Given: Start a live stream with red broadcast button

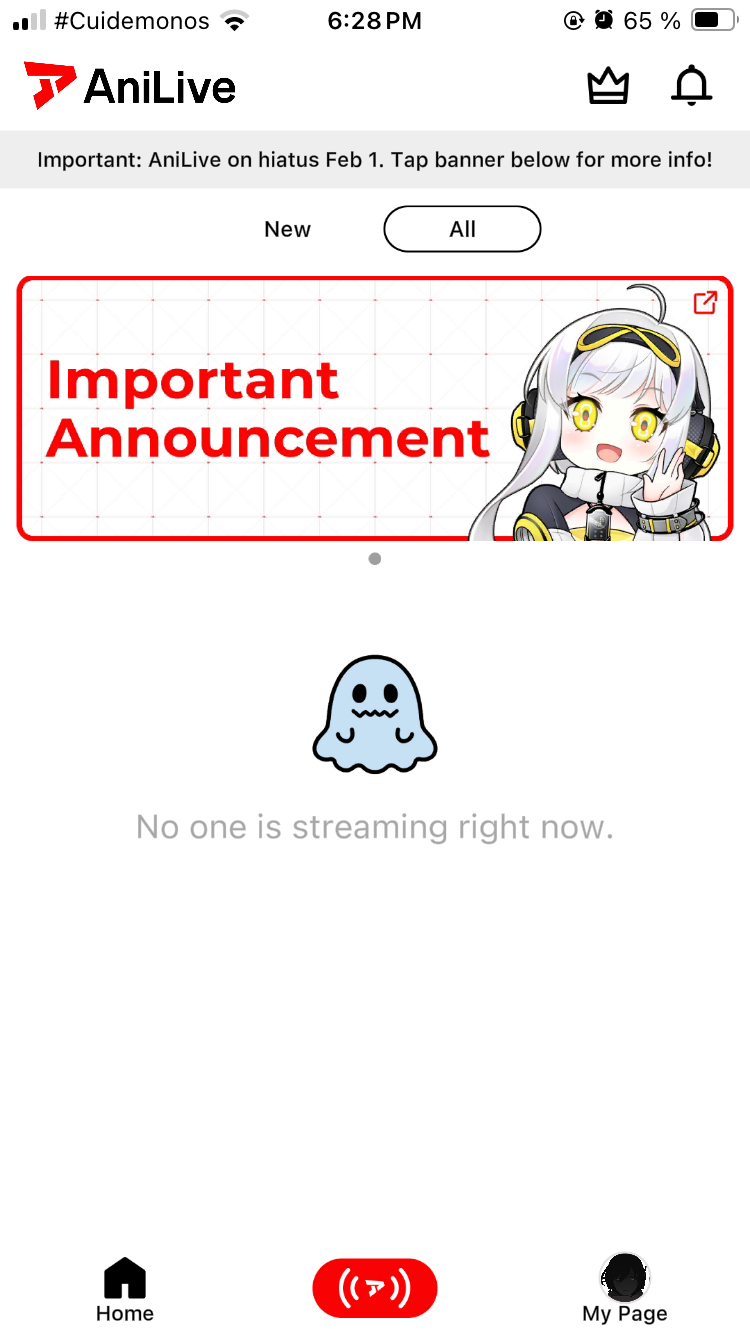Looking at the screenshot, I should (x=375, y=1288).
